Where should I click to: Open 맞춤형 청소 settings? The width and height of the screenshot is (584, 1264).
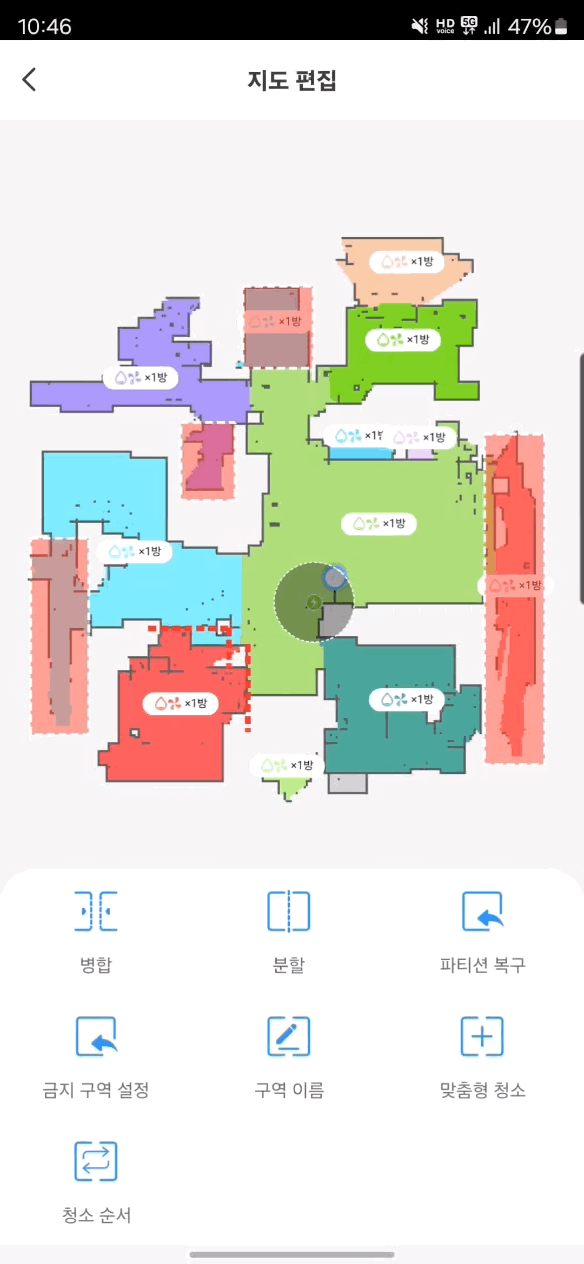[483, 1057]
